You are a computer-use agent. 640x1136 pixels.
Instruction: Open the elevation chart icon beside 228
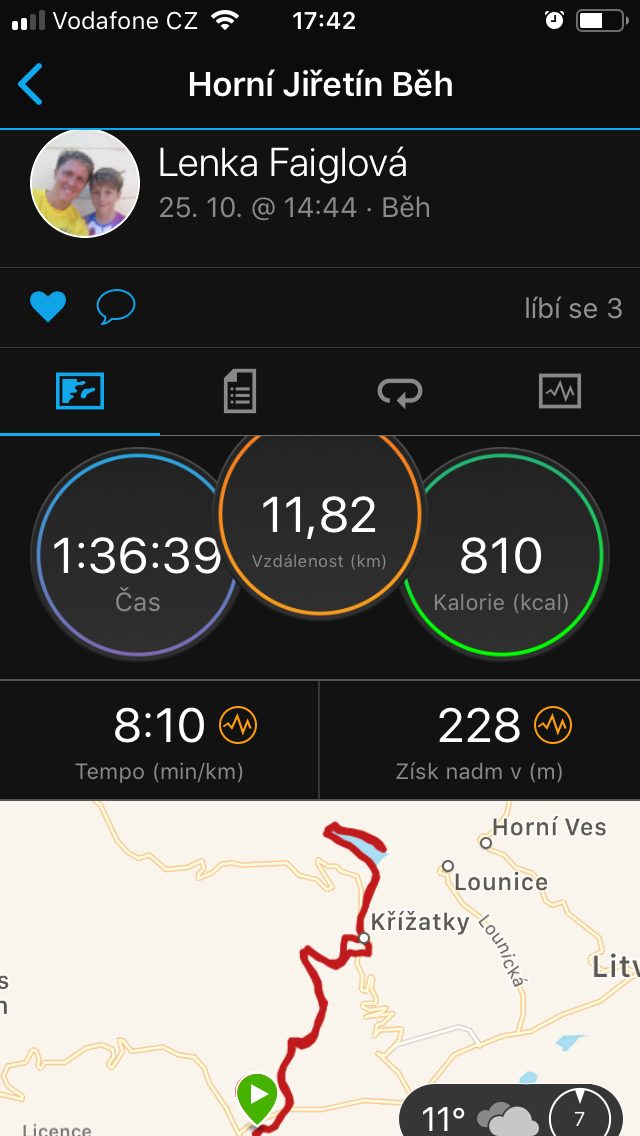point(553,724)
